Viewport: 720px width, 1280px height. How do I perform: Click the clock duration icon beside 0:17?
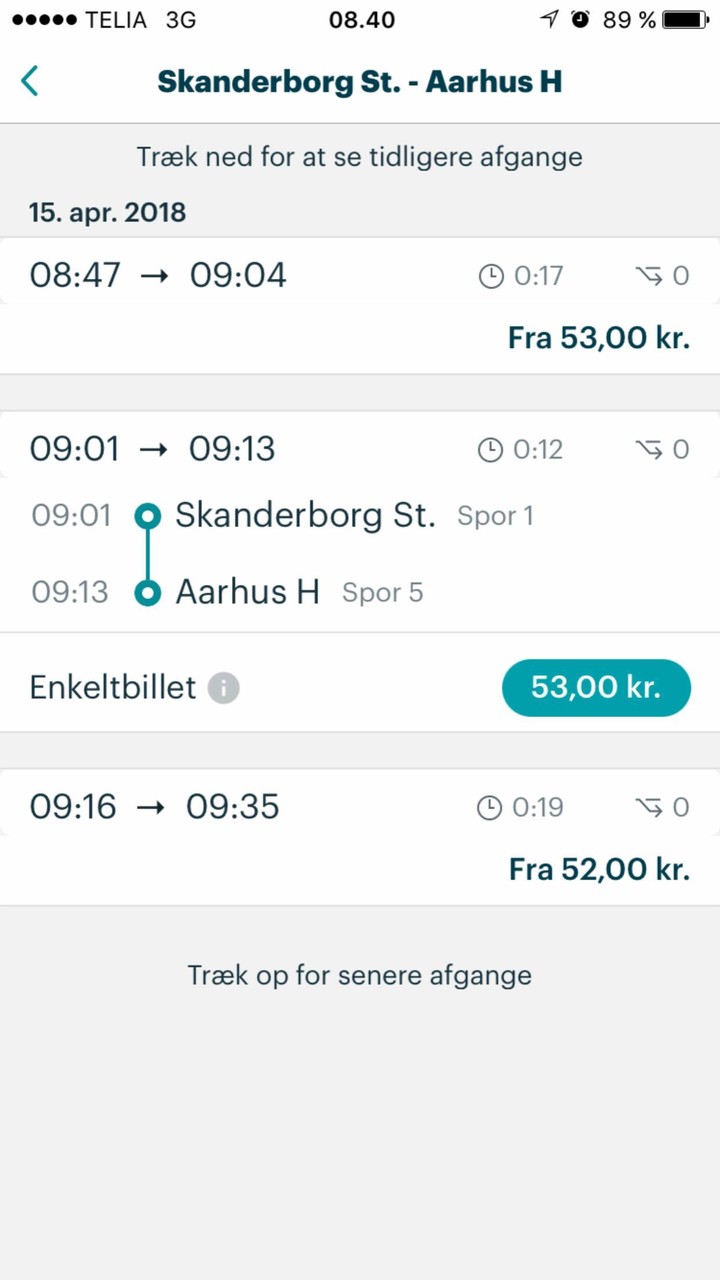coord(491,275)
